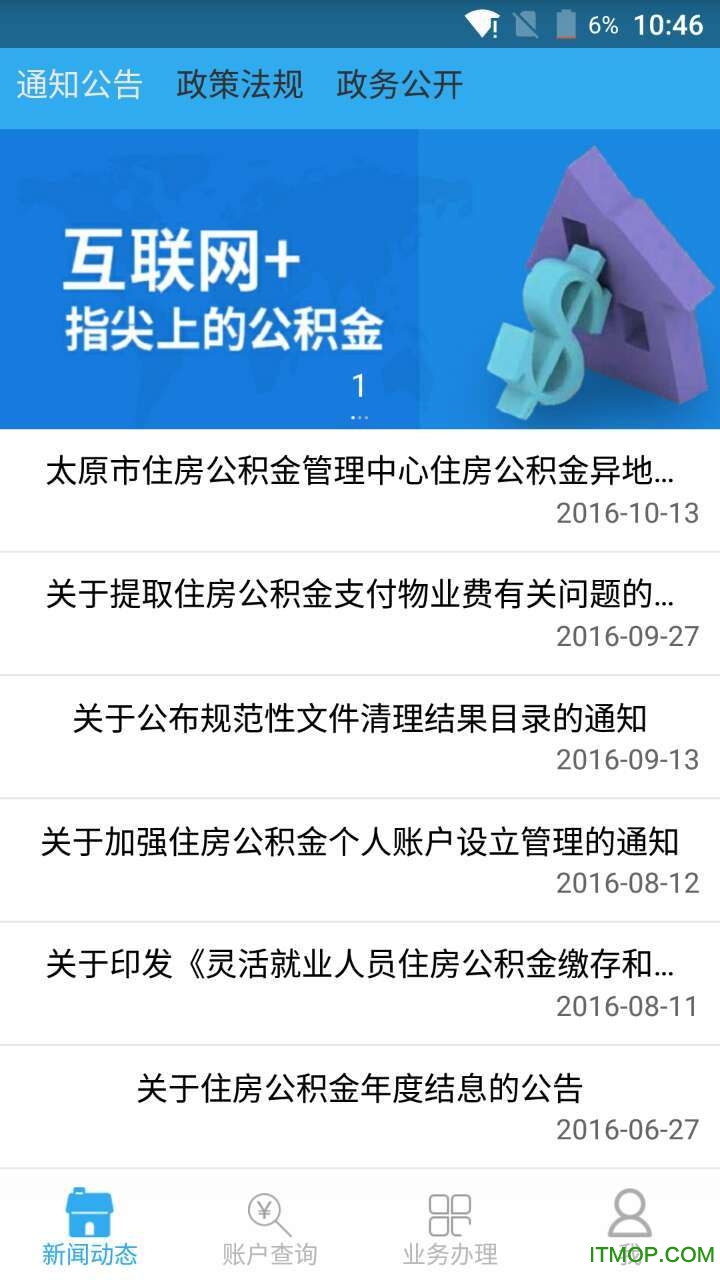720x1280 pixels.
Task: Open the 政务公开 tab
Action: tap(400, 88)
